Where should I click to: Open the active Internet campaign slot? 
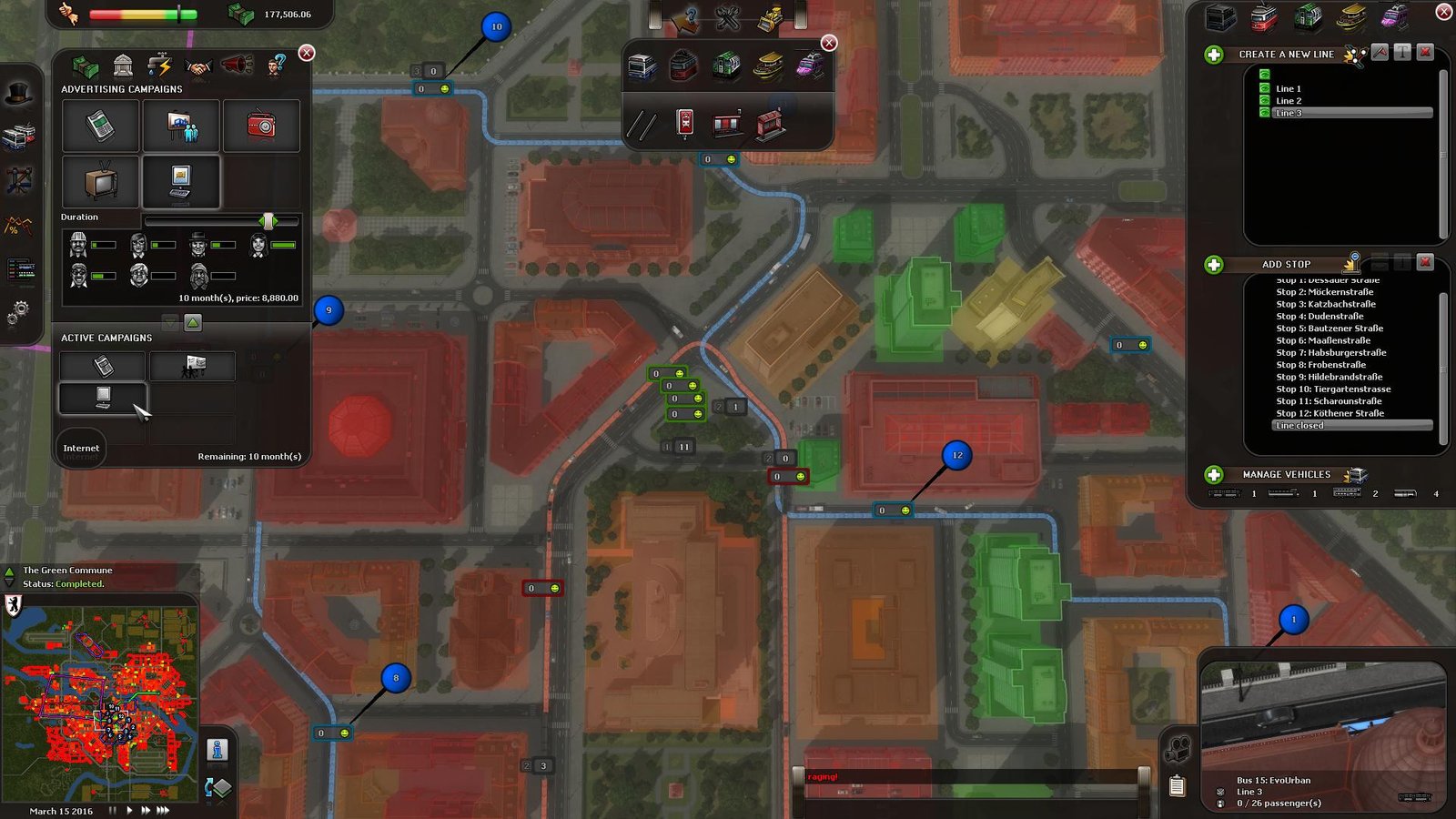[103, 397]
